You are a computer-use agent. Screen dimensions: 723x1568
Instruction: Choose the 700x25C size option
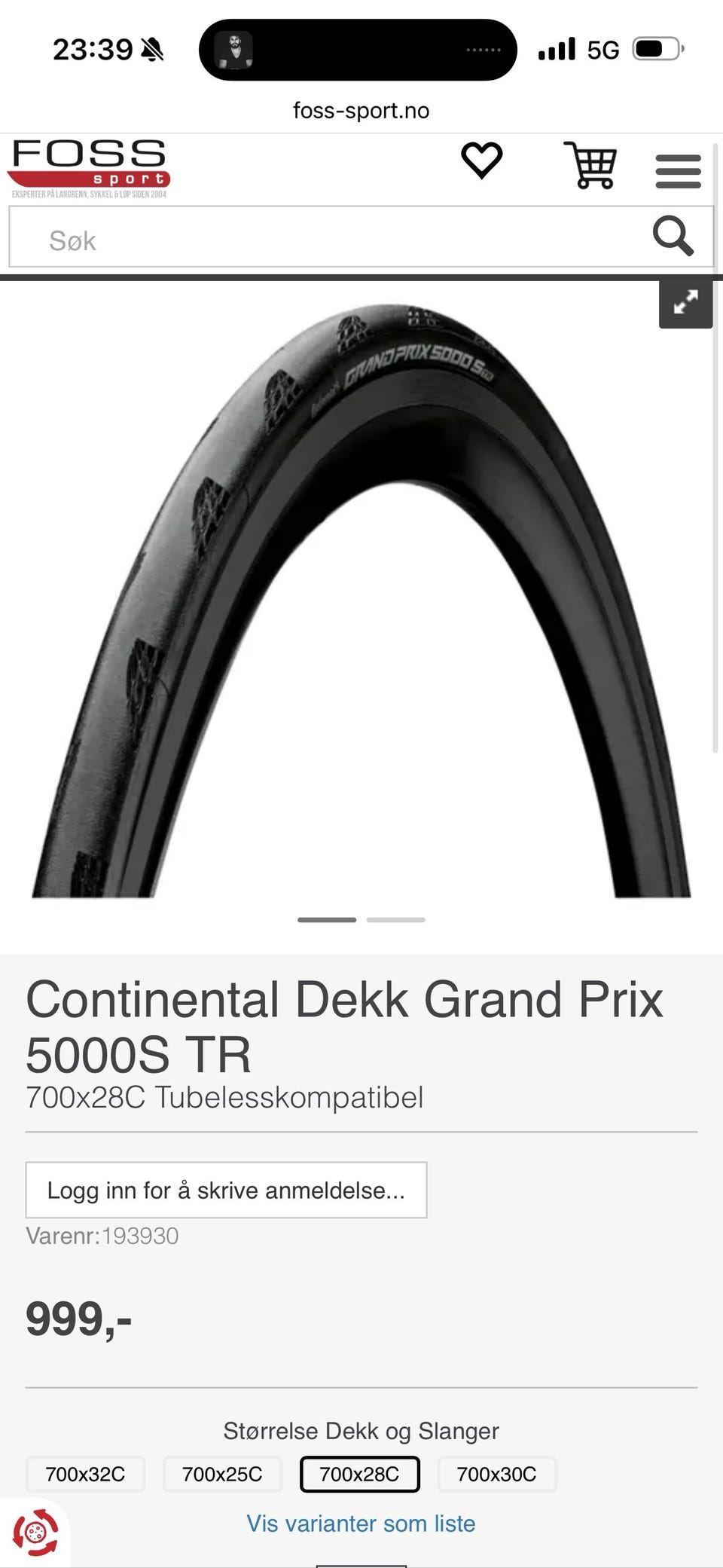[x=222, y=1474]
